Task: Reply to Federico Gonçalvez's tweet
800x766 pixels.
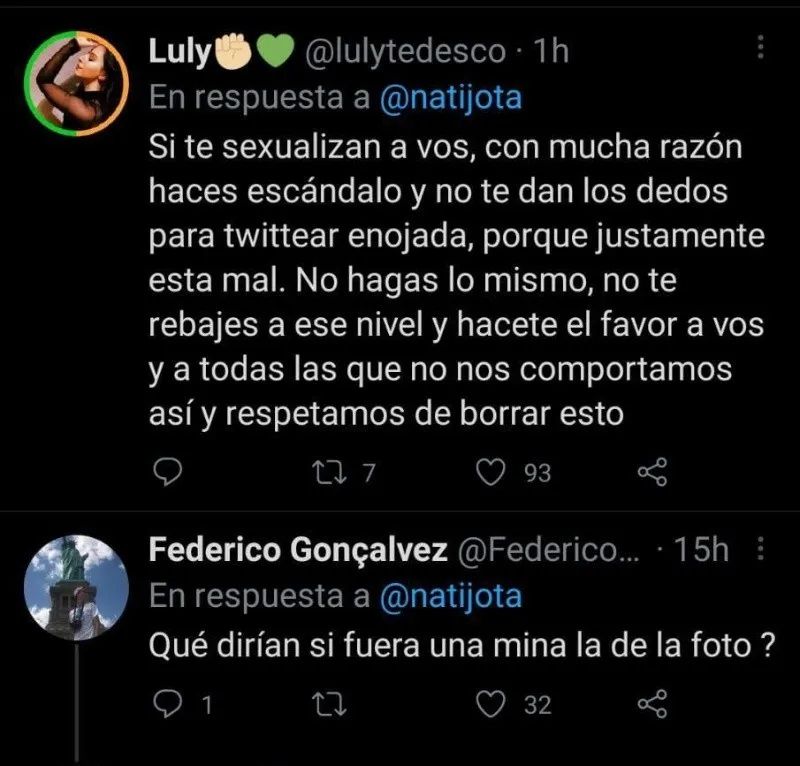Action: tap(166, 706)
